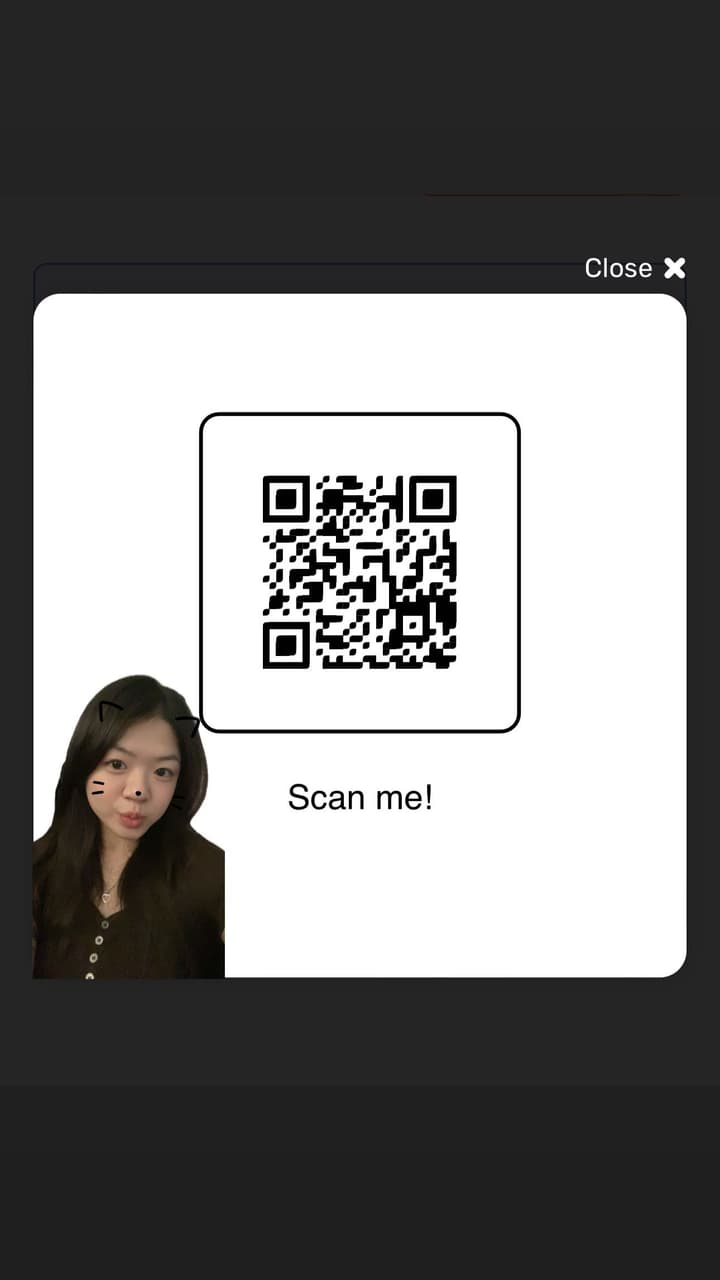Click the top-right QR finder square
This screenshot has width=720, height=1280.
[433, 498]
